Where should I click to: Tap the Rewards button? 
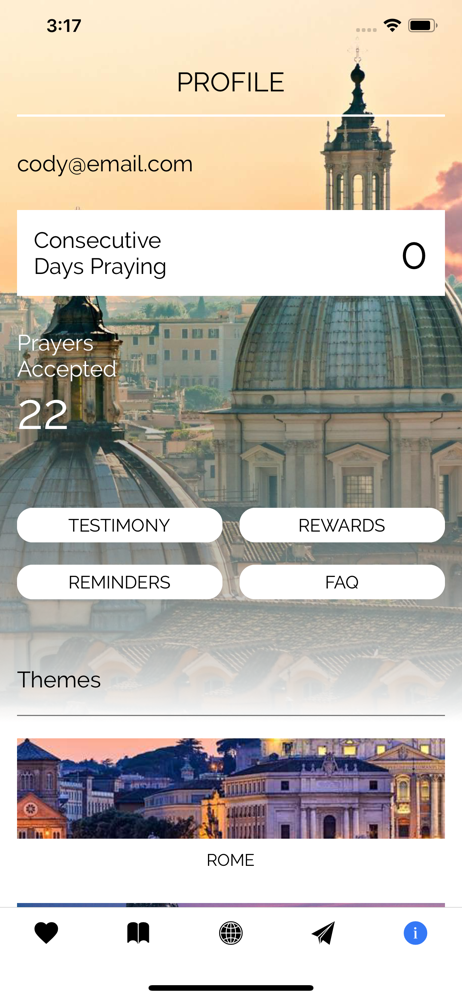tap(342, 526)
